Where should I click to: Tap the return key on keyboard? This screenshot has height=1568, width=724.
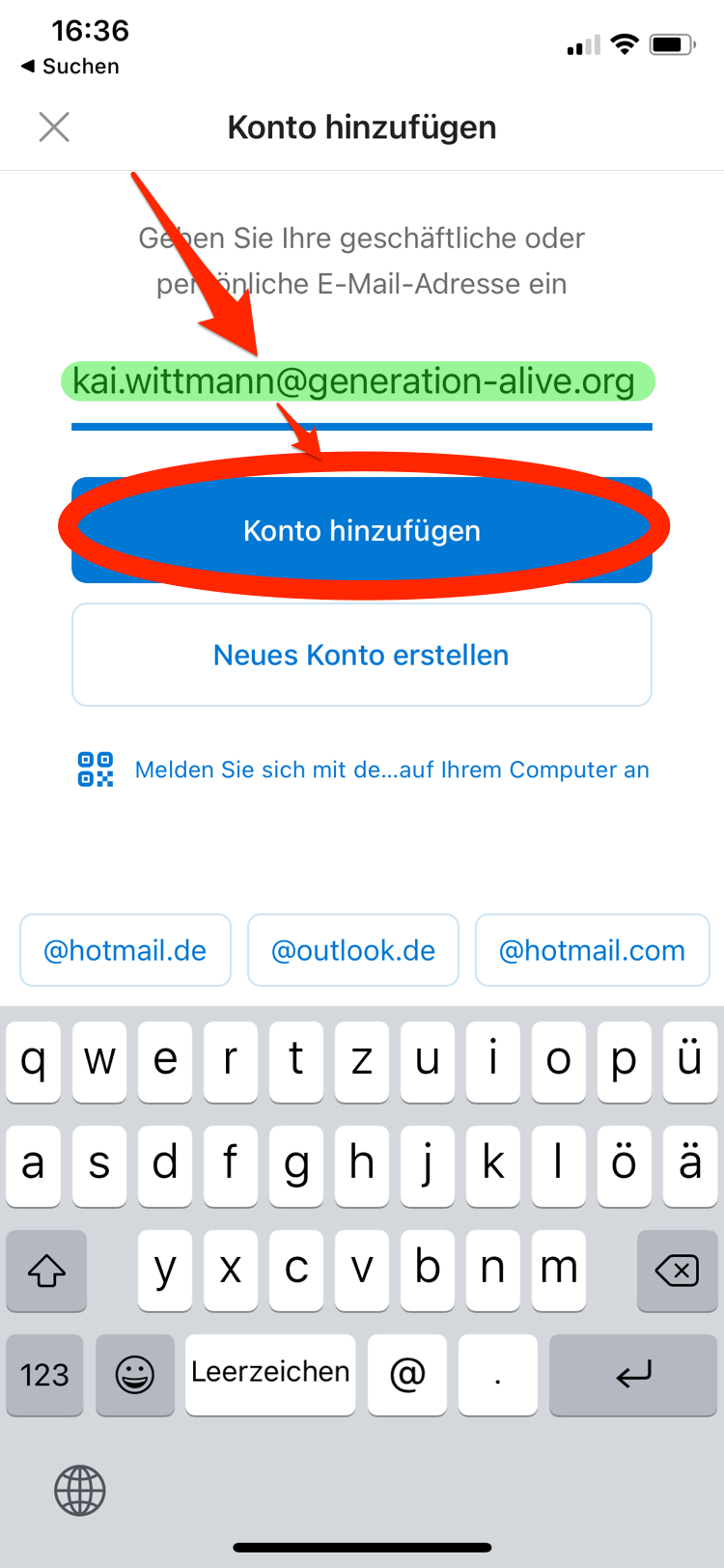pos(633,1374)
